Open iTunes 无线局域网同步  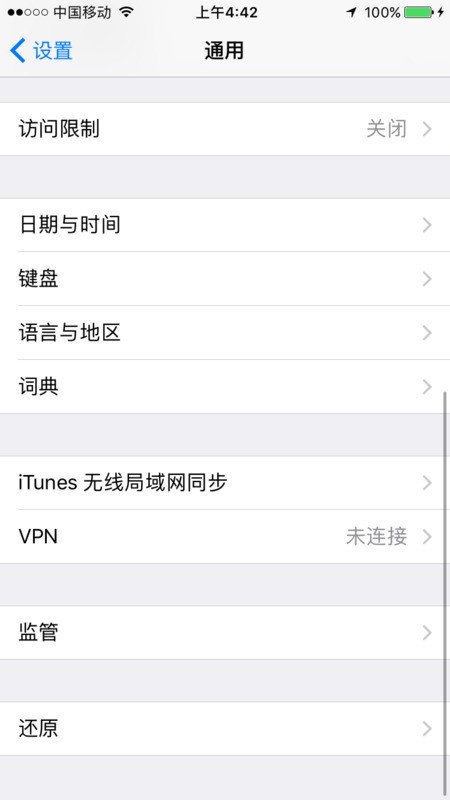click(x=225, y=483)
